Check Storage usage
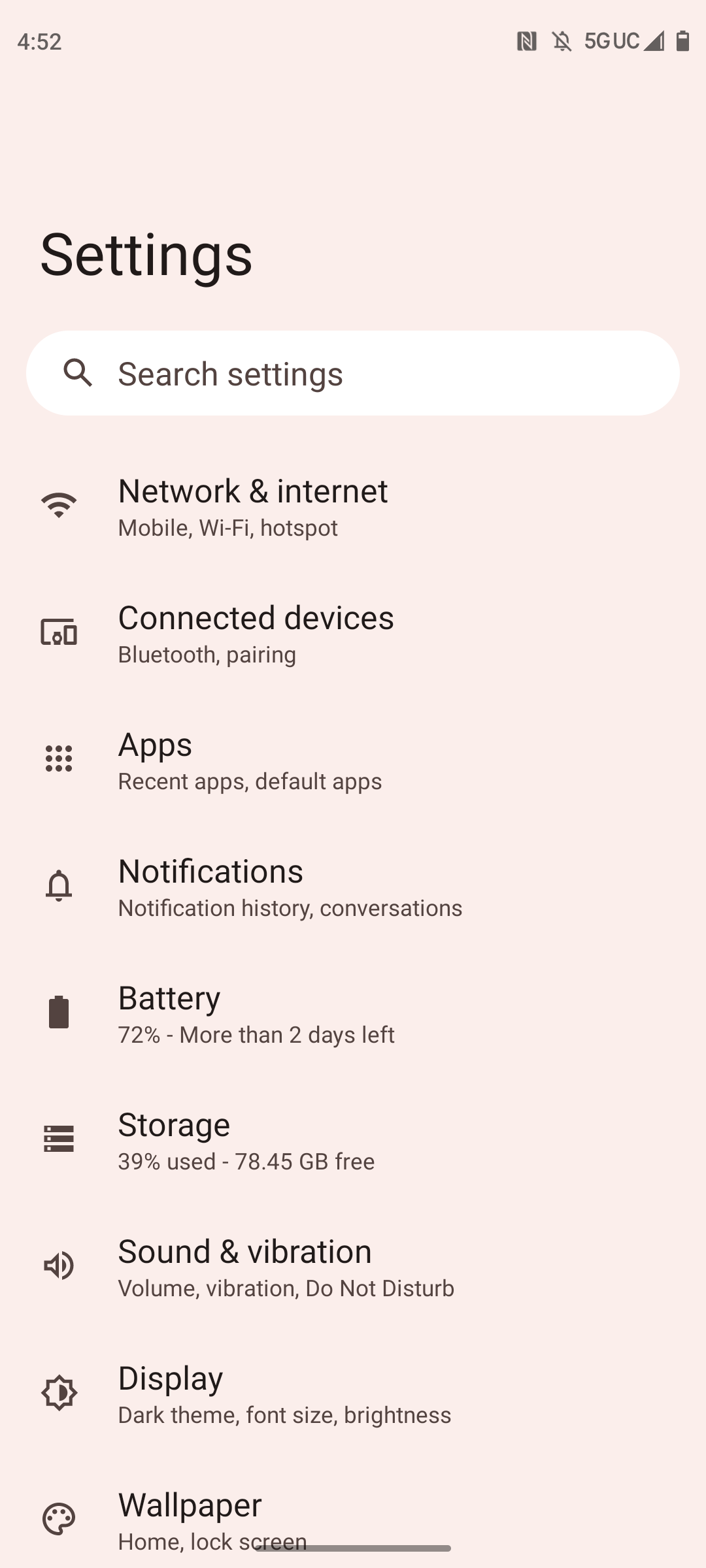Viewport: 706px width, 1568px height. [x=353, y=1140]
